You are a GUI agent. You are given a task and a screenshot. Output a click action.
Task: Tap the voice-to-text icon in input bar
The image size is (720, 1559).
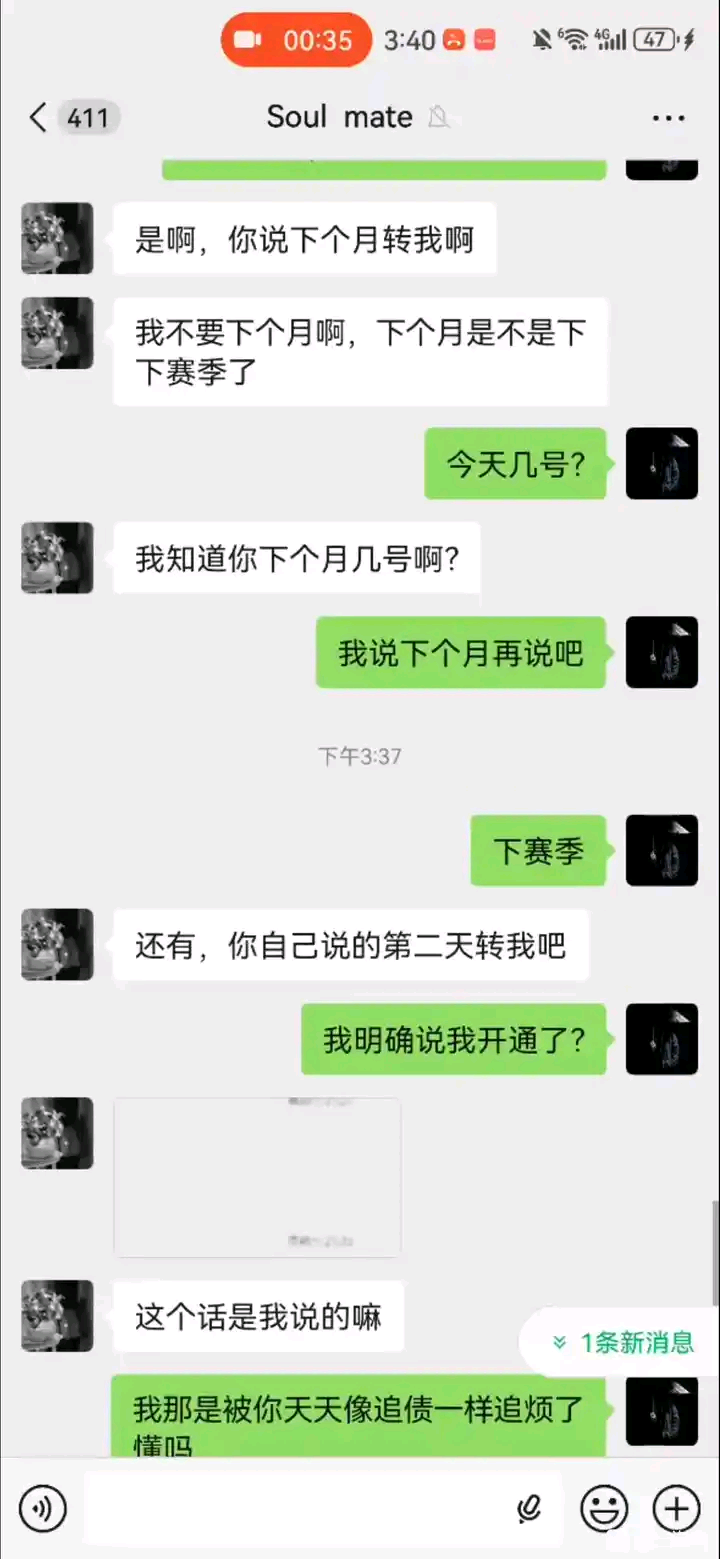[529, 1508]
